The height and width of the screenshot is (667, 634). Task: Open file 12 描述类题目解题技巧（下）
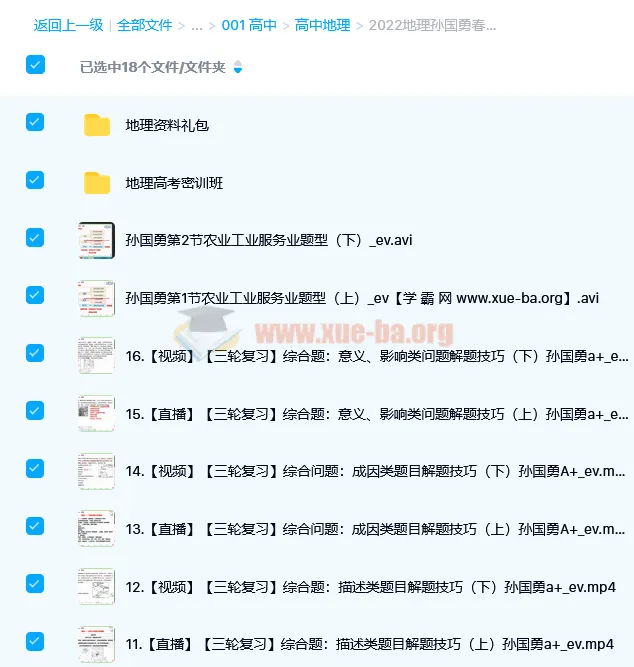[370, 586]
